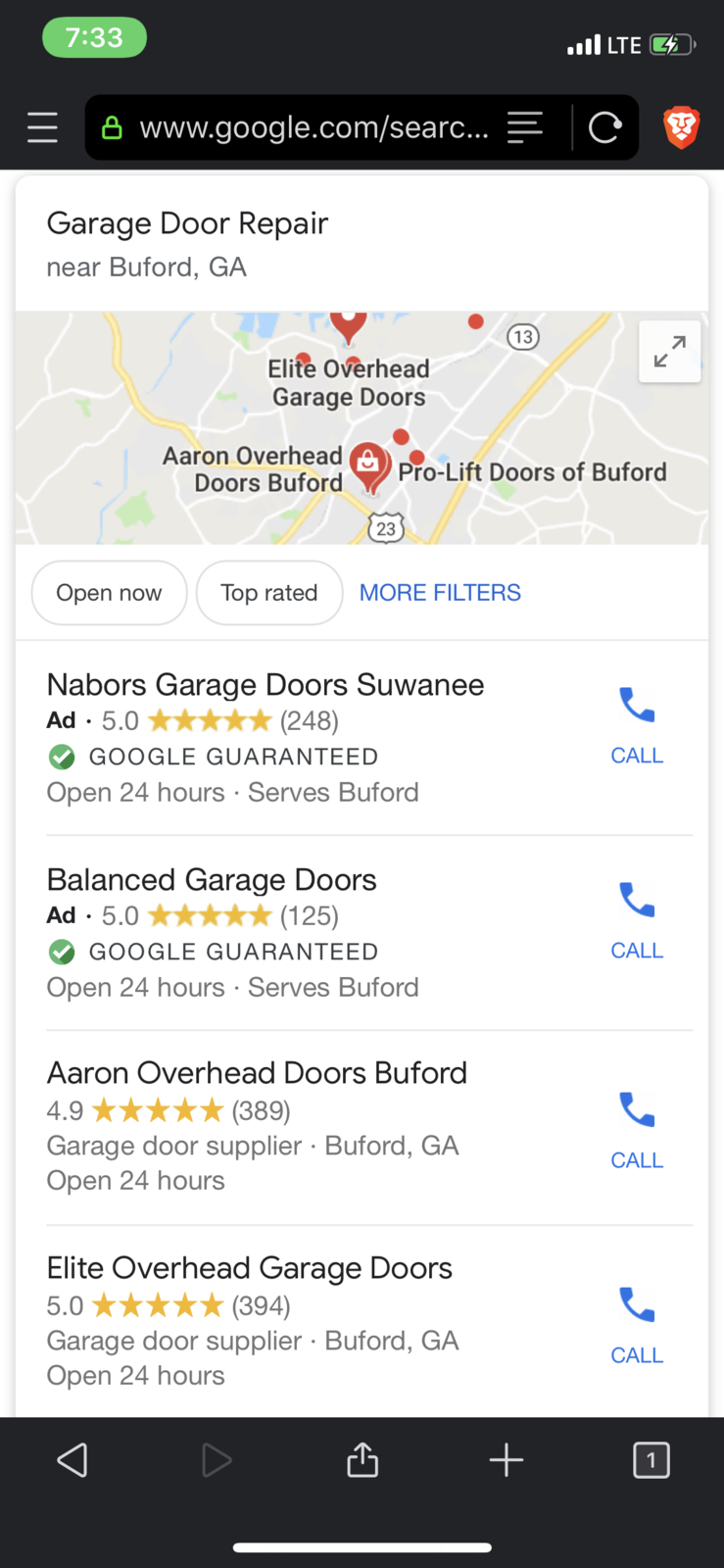Select the Top rated filter chip
This screenshot has width=724, height=1568.
(x=269, y=593)
